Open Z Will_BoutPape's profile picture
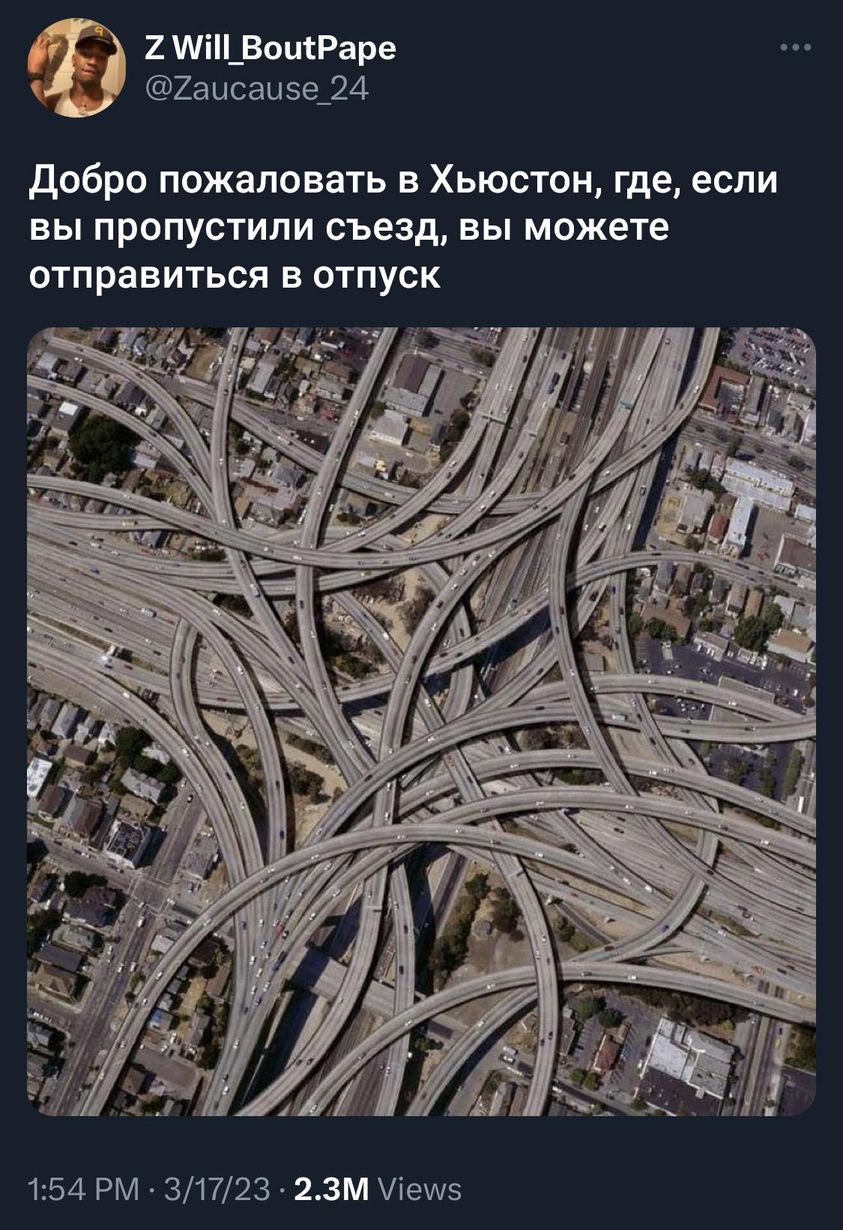This screenshot has height=1230, width=843. click(76, 68)
